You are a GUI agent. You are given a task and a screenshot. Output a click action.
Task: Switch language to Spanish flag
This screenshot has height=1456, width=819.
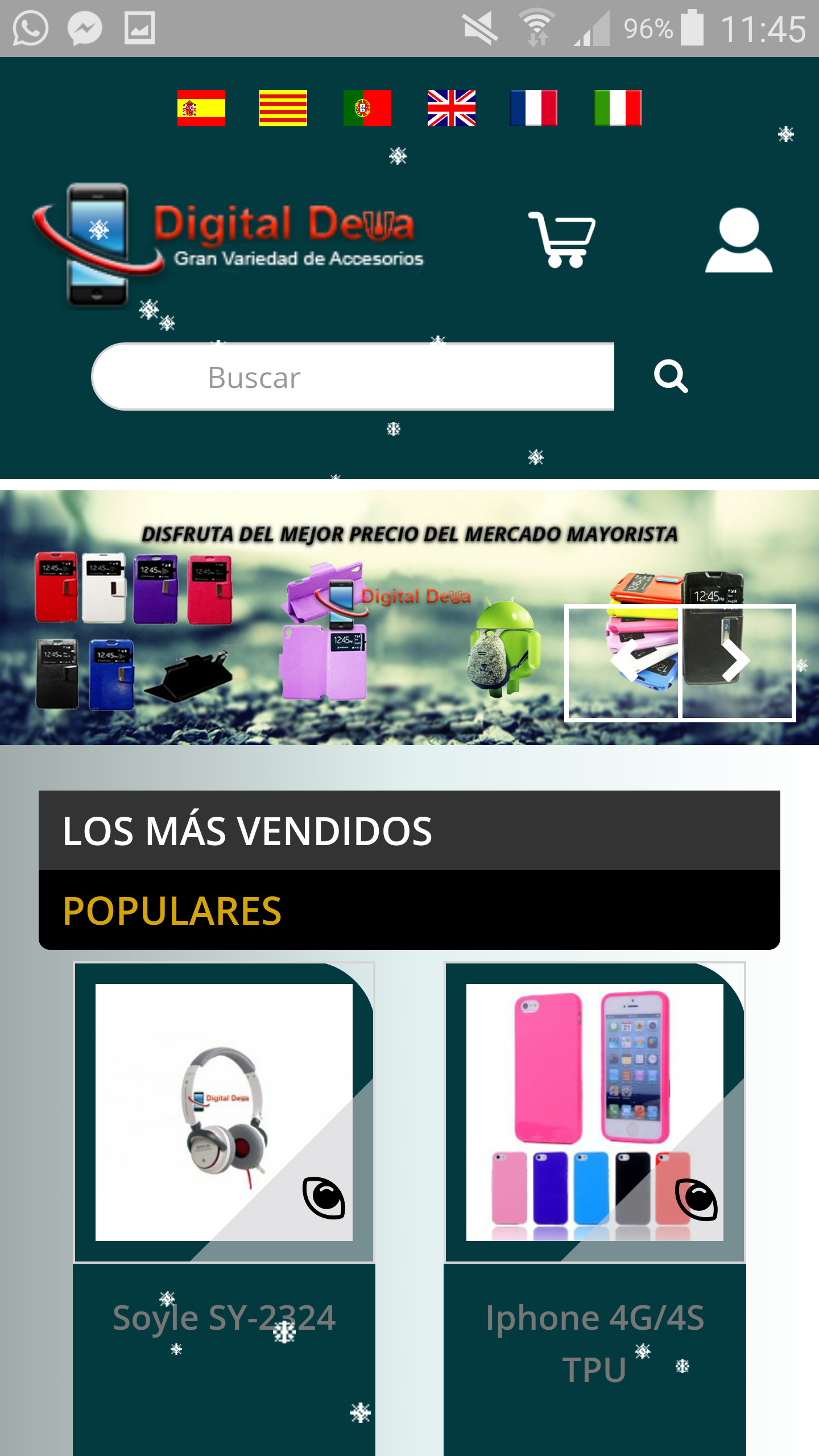pos(201,107)
